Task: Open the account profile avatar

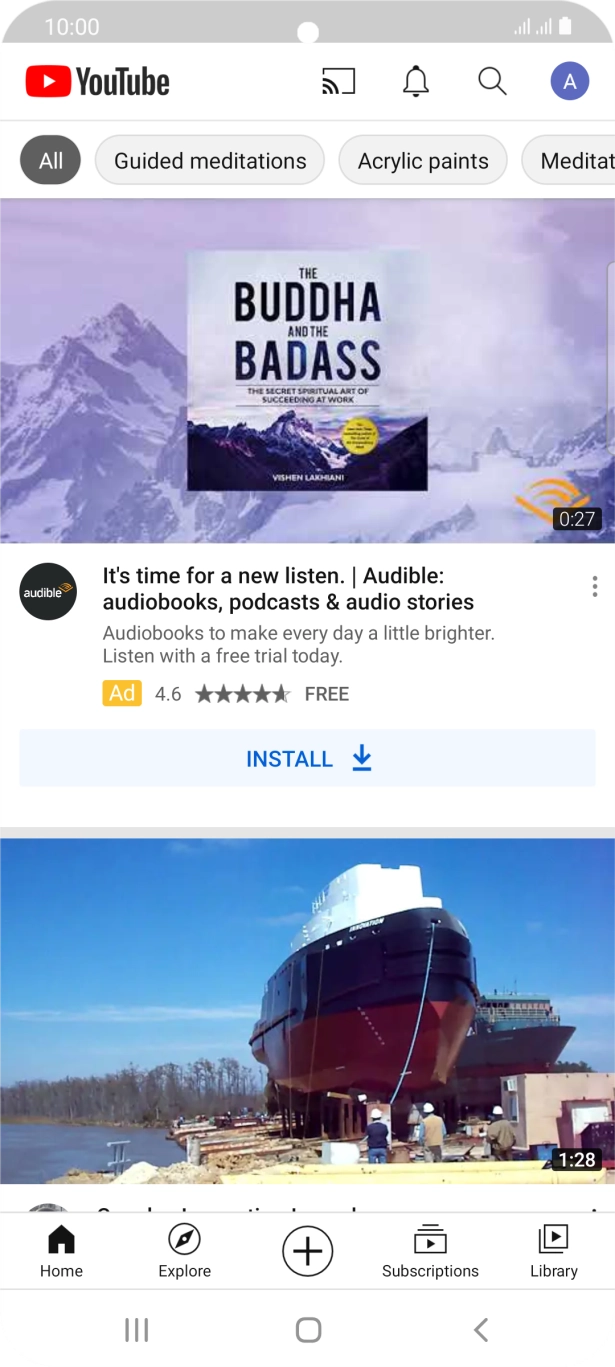Action: coord(570,82)
